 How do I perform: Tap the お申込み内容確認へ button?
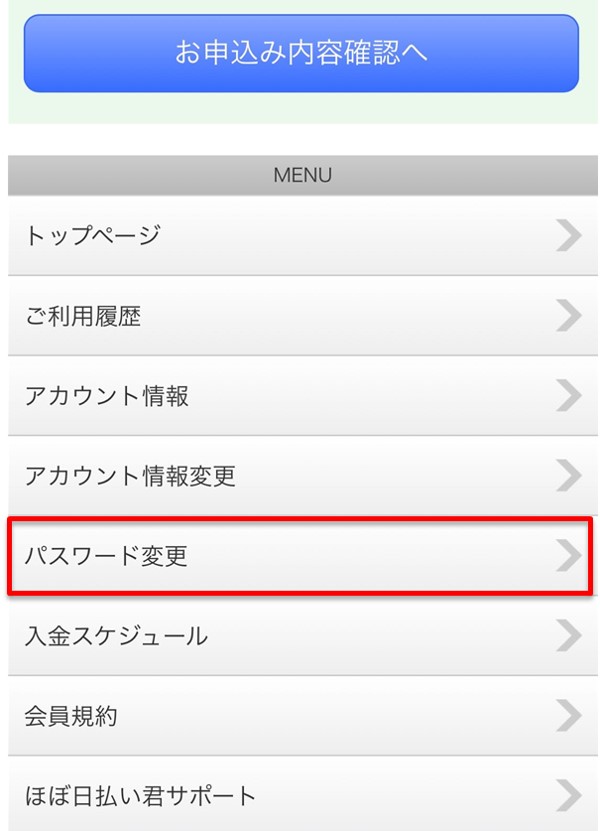(301, 53)
